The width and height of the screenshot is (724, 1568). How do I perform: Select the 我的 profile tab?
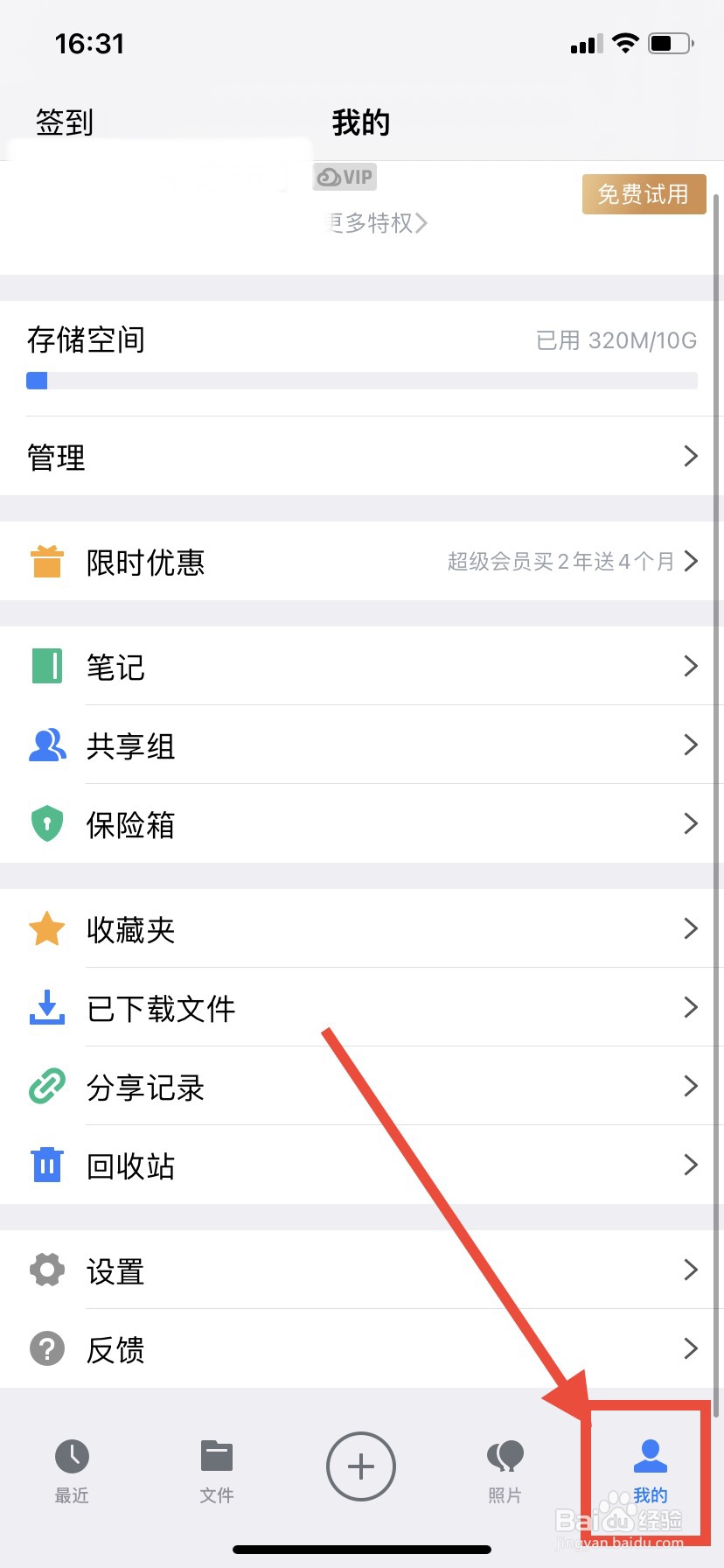pos(649,1470)
